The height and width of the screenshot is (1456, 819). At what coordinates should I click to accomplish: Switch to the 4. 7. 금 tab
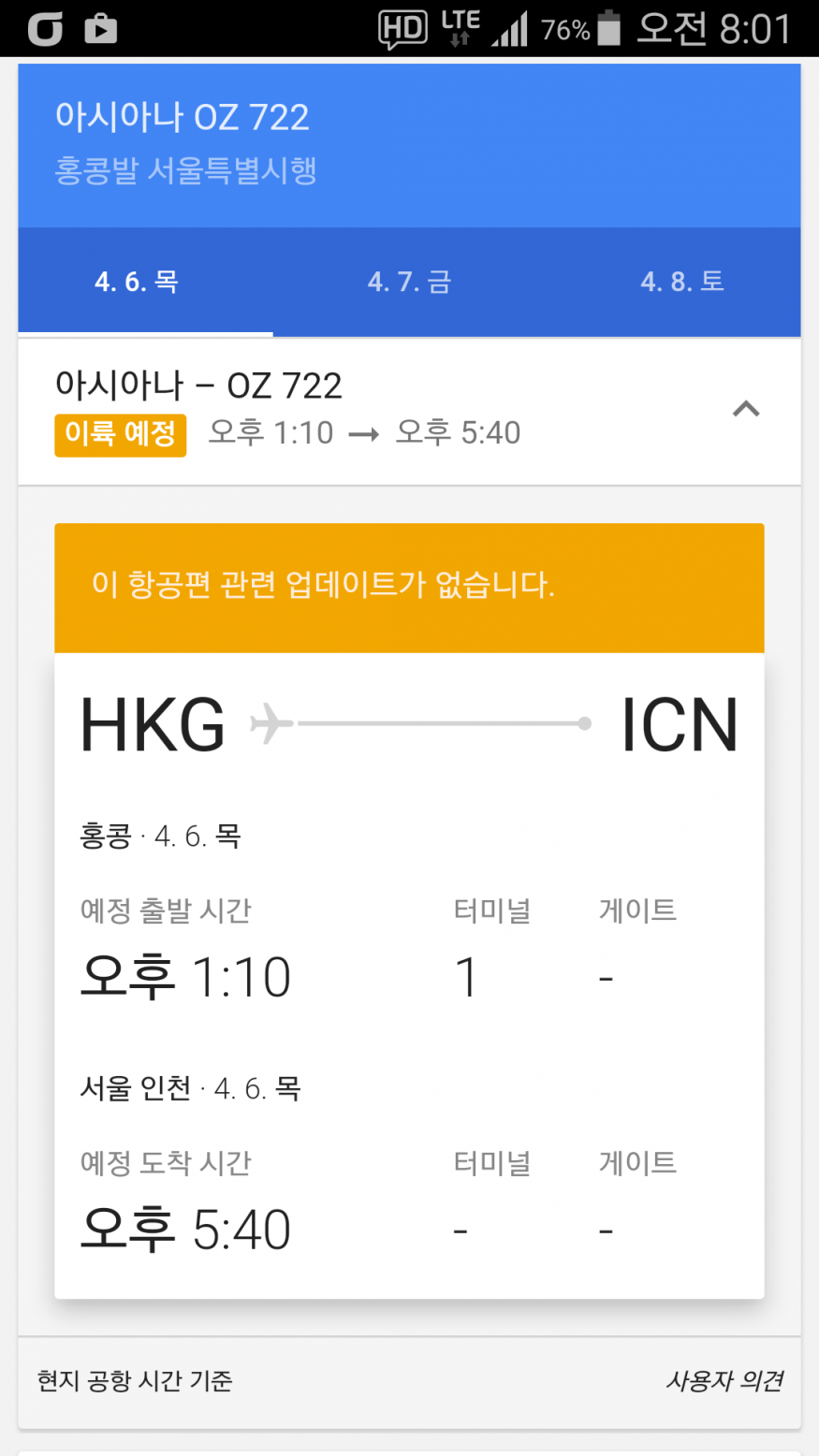[409, 282]
